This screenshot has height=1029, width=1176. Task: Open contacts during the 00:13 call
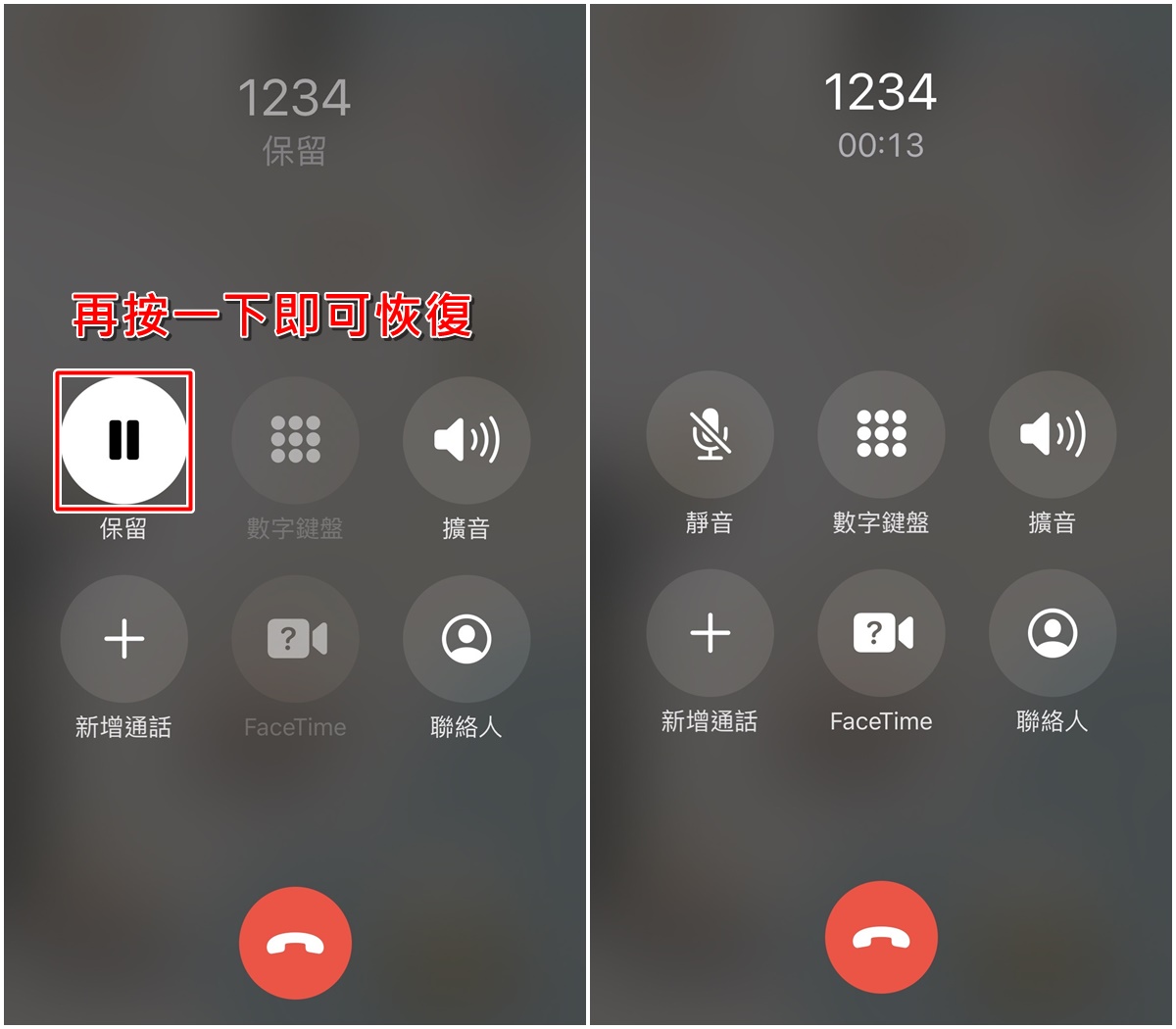[1053, 633]
